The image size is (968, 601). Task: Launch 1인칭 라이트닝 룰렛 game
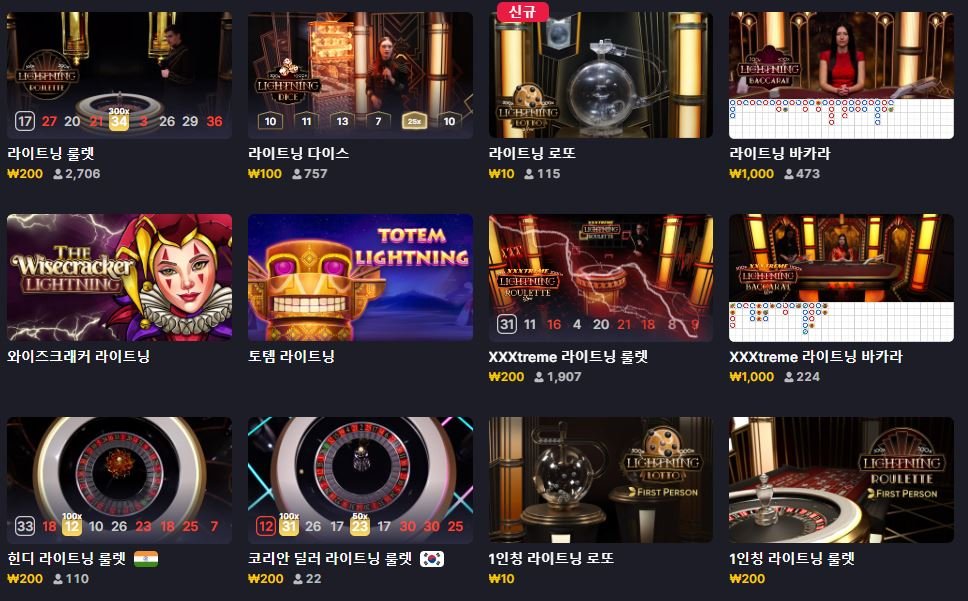tap(841, 480)
